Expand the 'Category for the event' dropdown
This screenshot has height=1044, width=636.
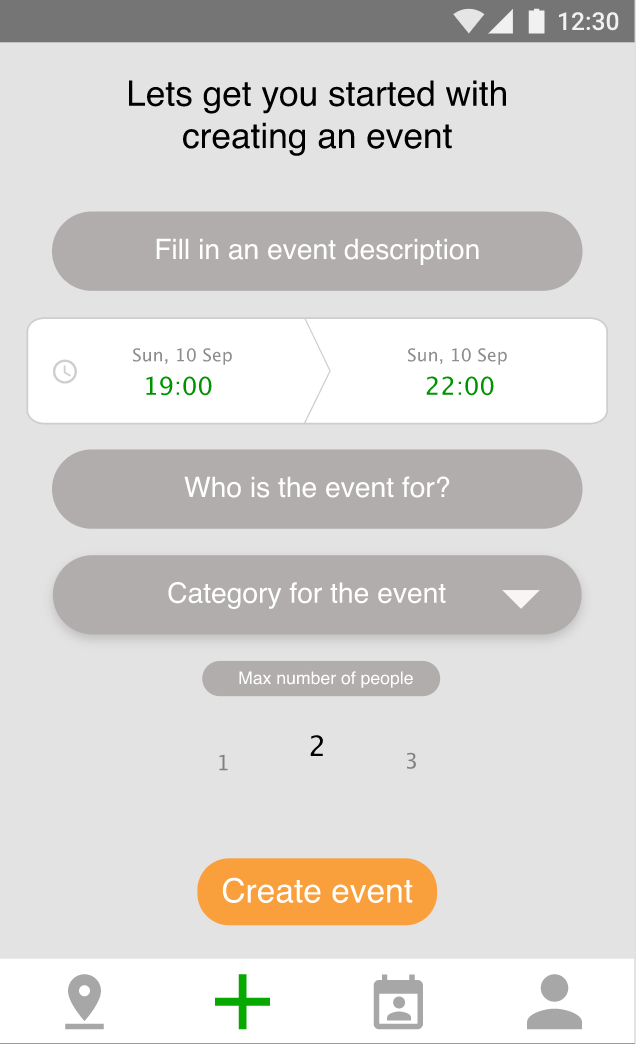tap(317, 595)
